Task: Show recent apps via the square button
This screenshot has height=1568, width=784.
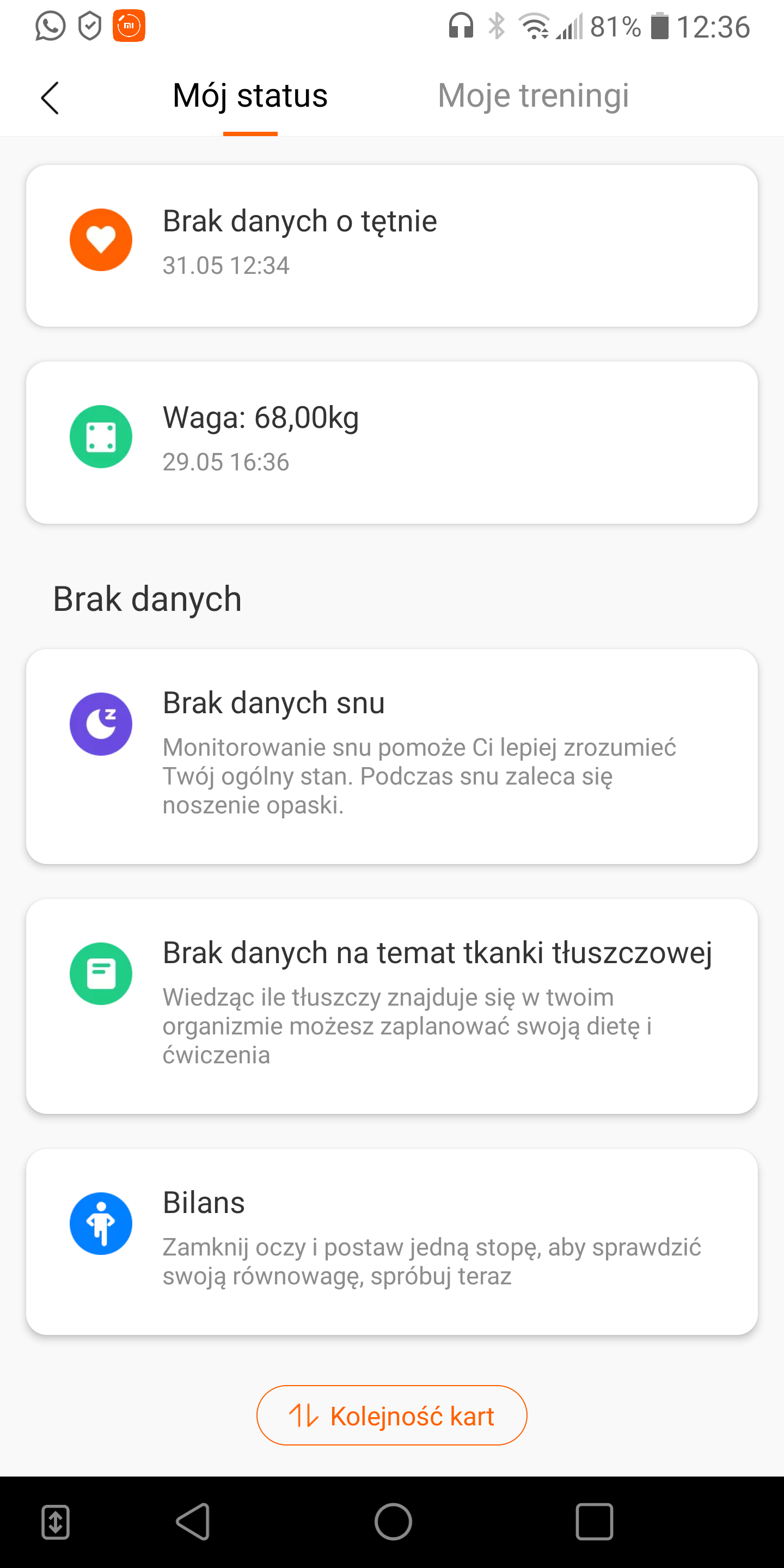Action: [x=594, y=1521]
